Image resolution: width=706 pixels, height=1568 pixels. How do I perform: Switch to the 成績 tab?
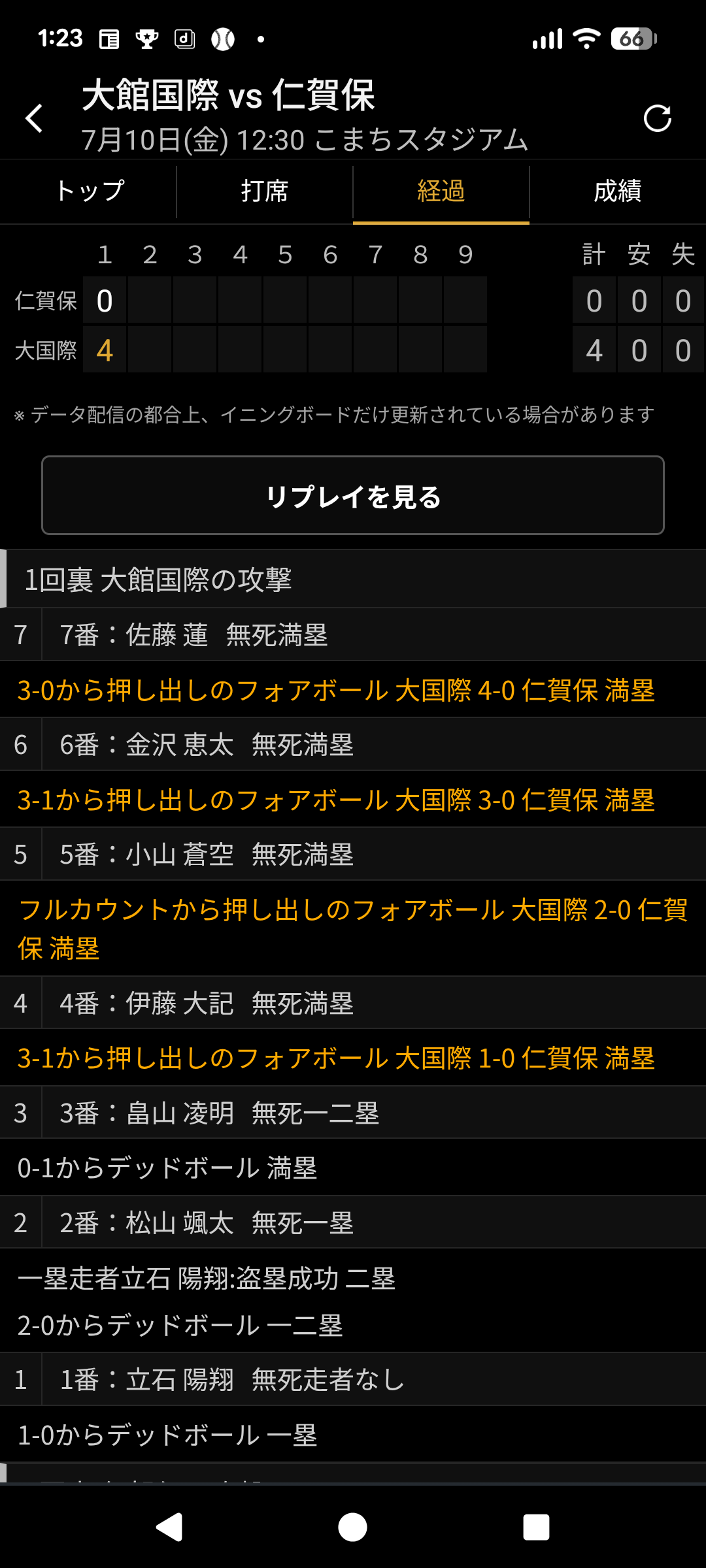618,191
